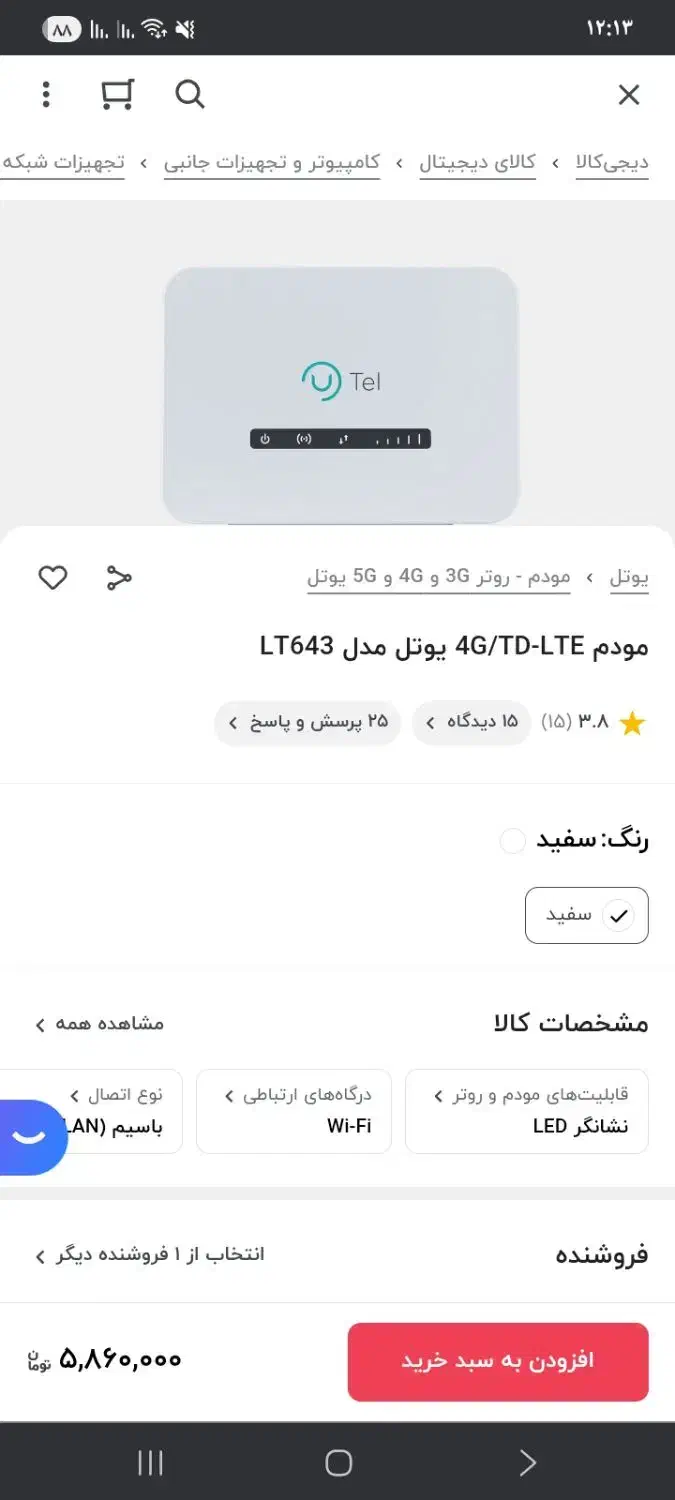Viewport: 675px width, 1500px height.
Task: Tap افزودن به سبد خرید button
Action: (498, 1361)
